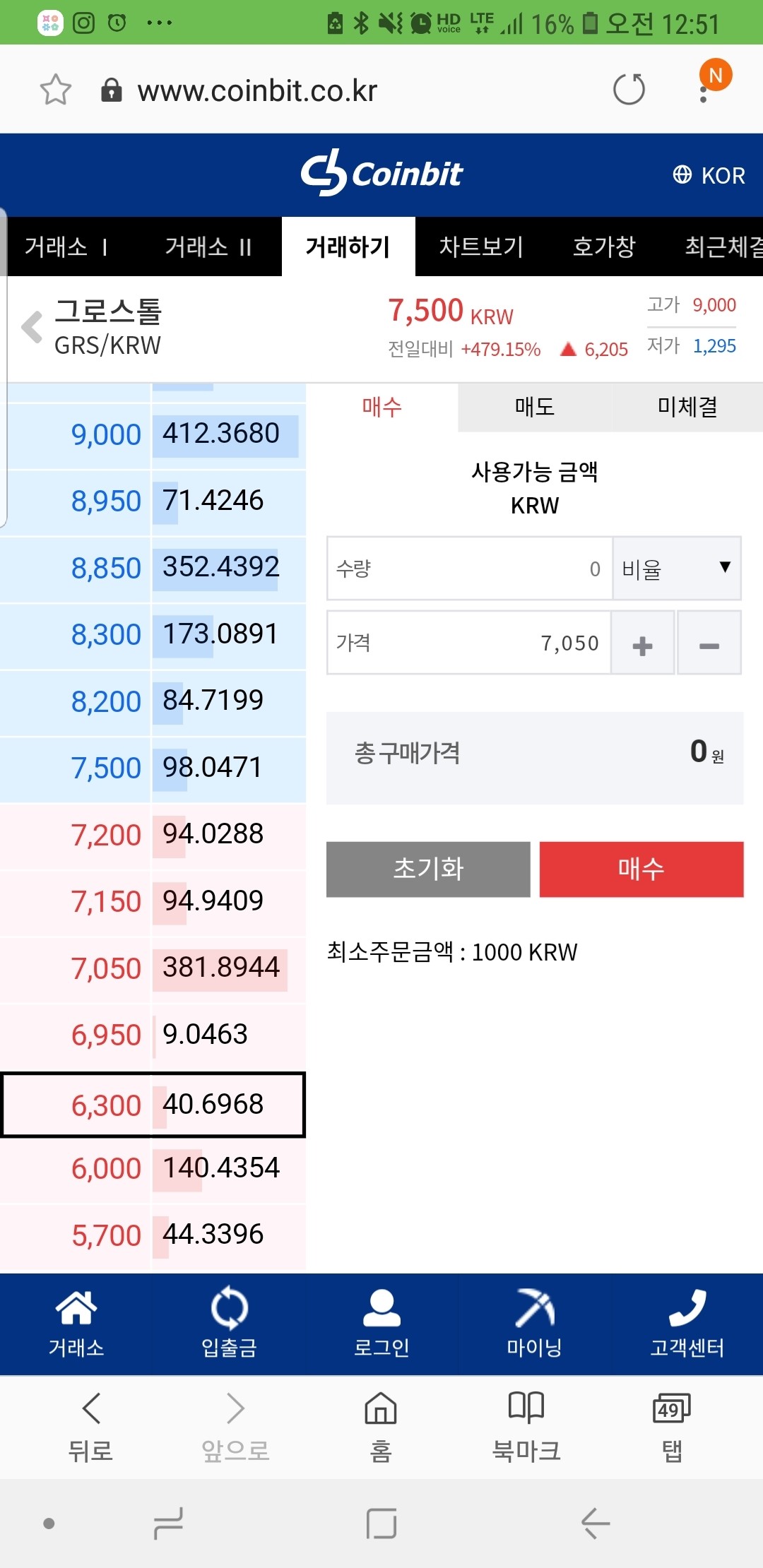Open the 로그인 login person icon

(x=381, y=1310)
